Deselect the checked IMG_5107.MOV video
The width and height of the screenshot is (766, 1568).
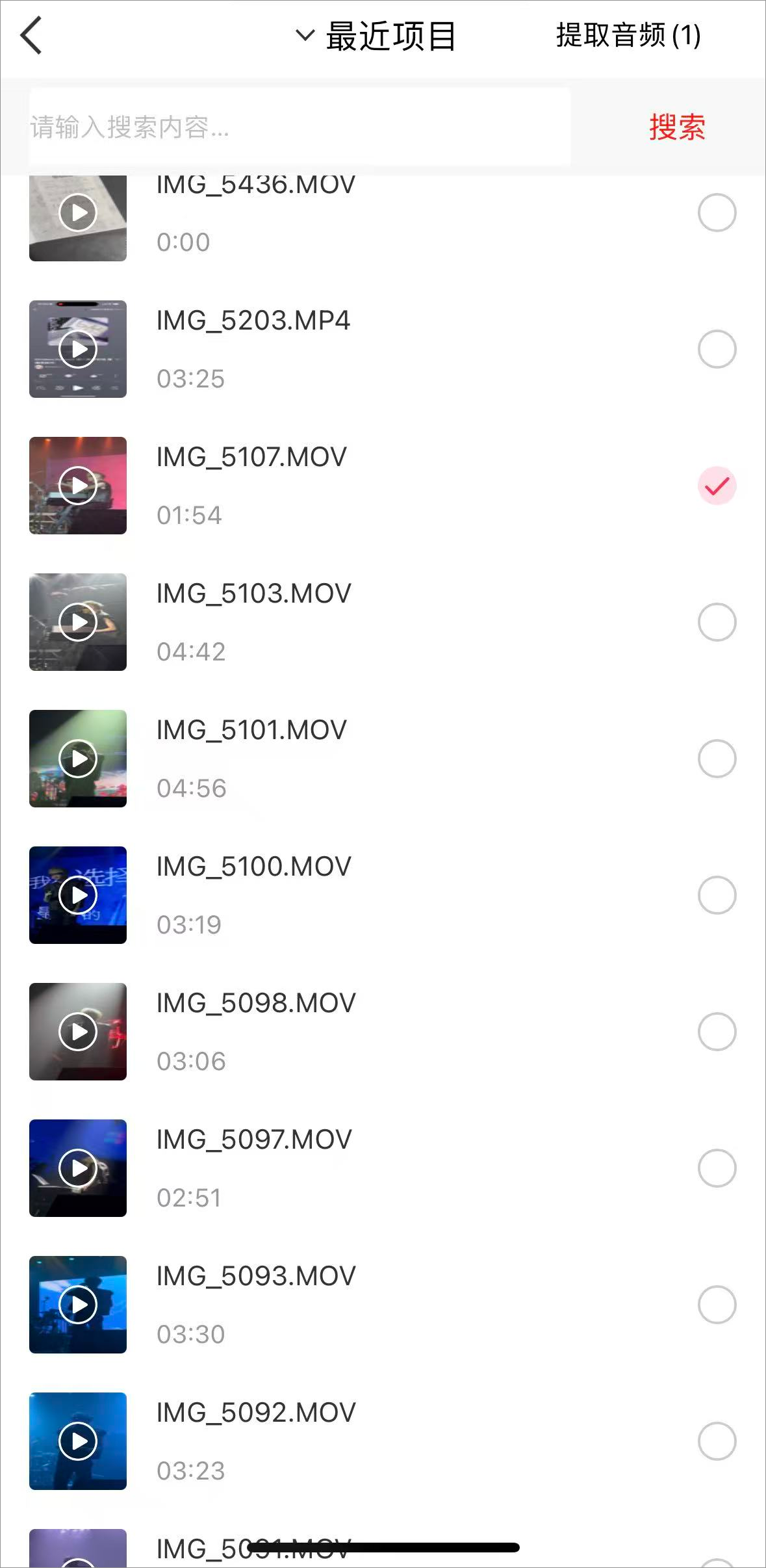pyautogui.click(x=717, y=486)
